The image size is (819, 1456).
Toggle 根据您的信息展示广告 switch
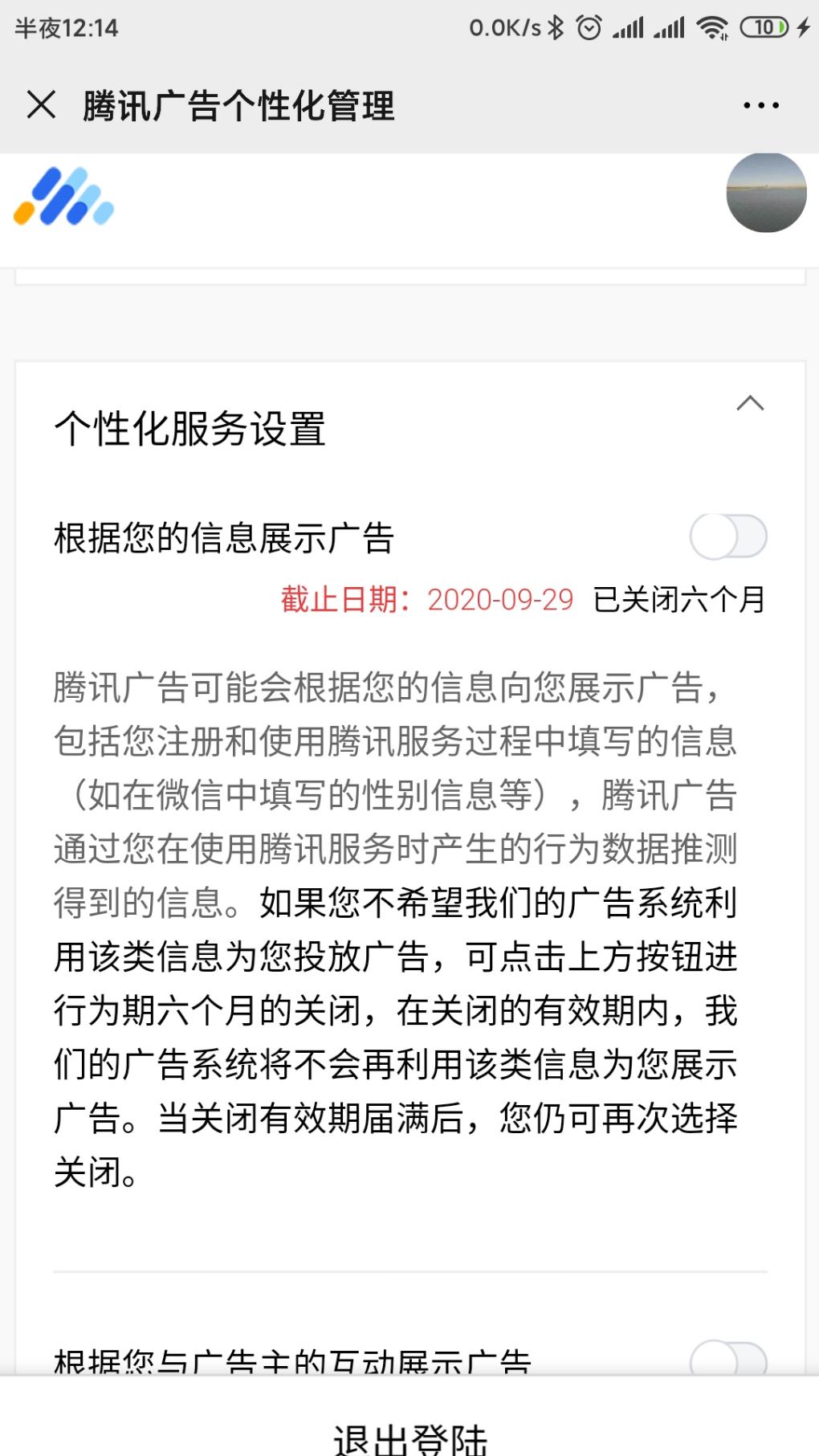click(x=728, y=536)
